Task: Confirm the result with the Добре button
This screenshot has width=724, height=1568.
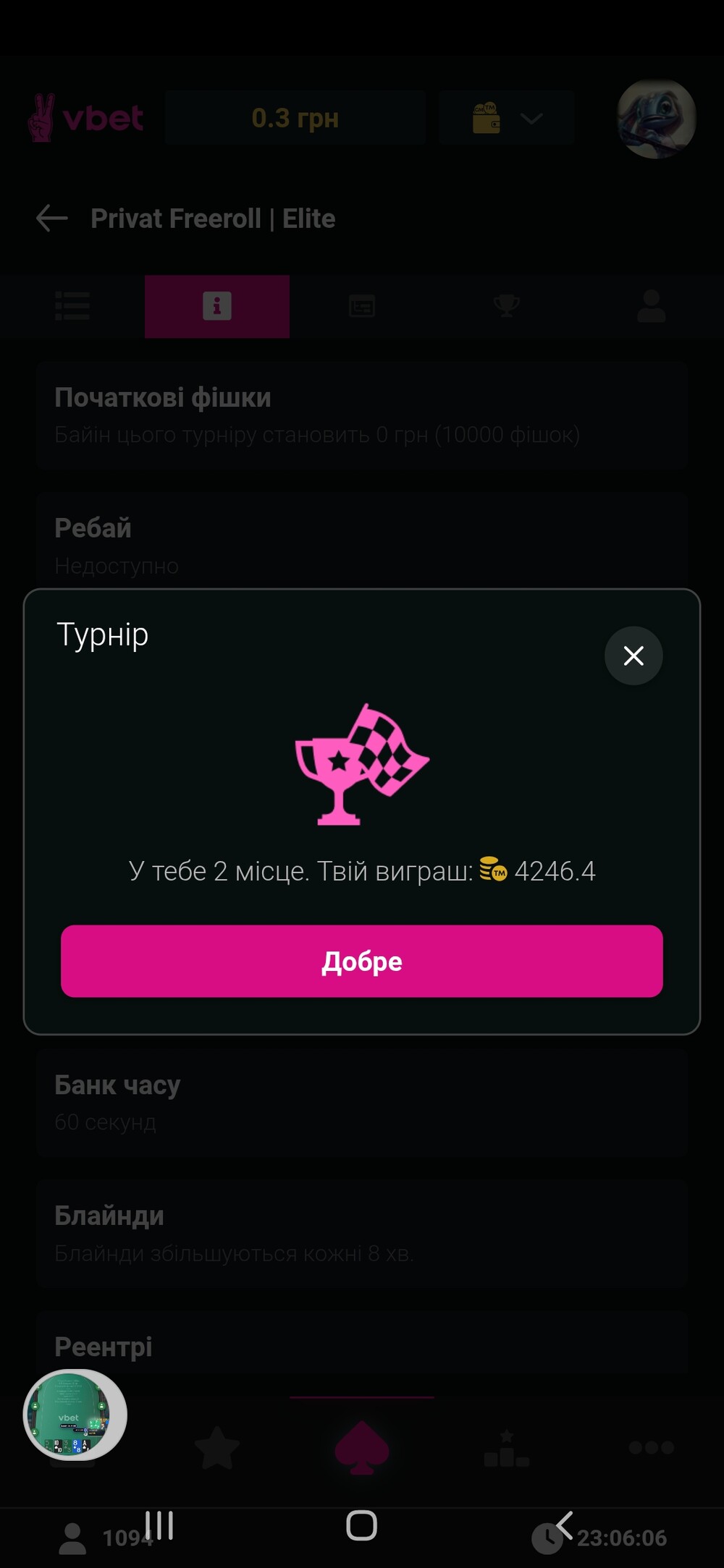Action: pos(361,961)
